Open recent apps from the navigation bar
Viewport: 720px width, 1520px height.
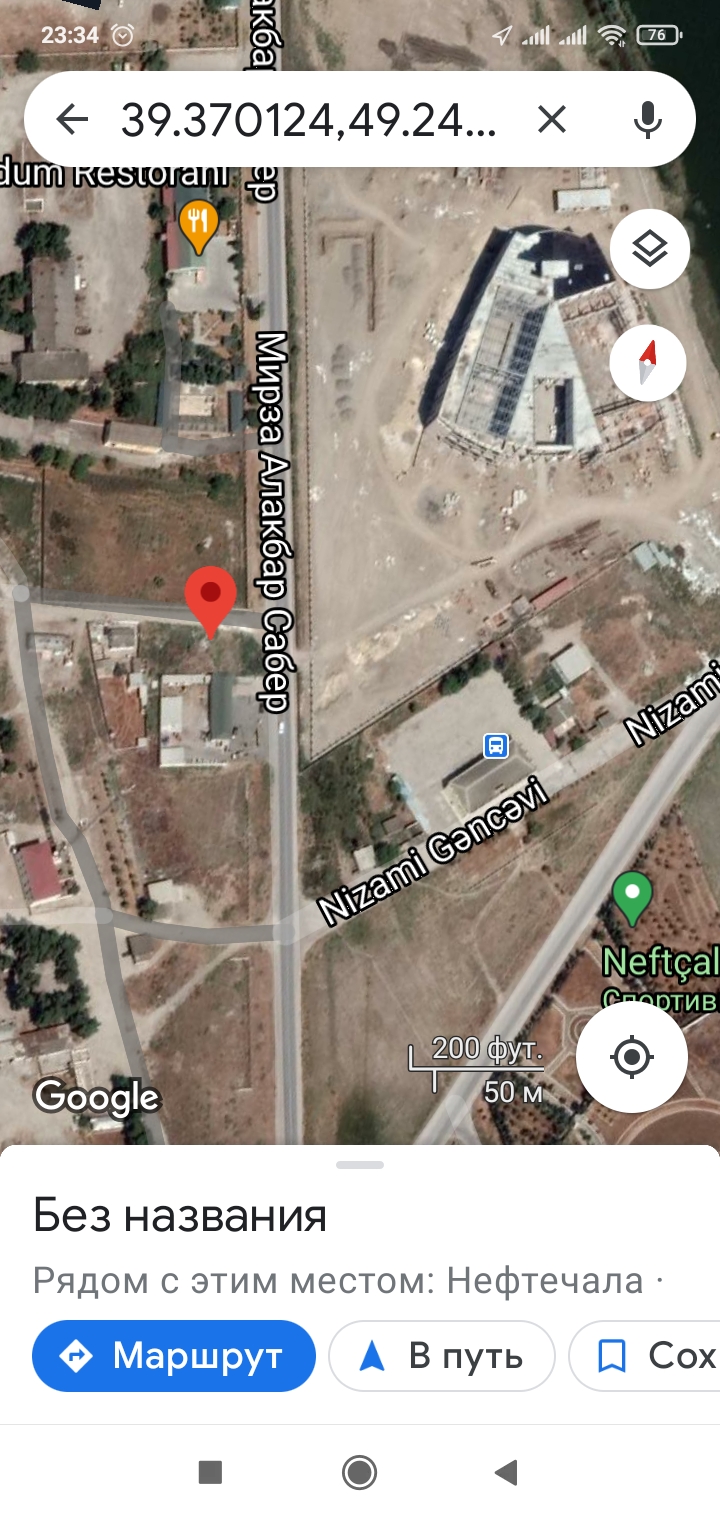pyautogui.click(x=210, y=1472)
